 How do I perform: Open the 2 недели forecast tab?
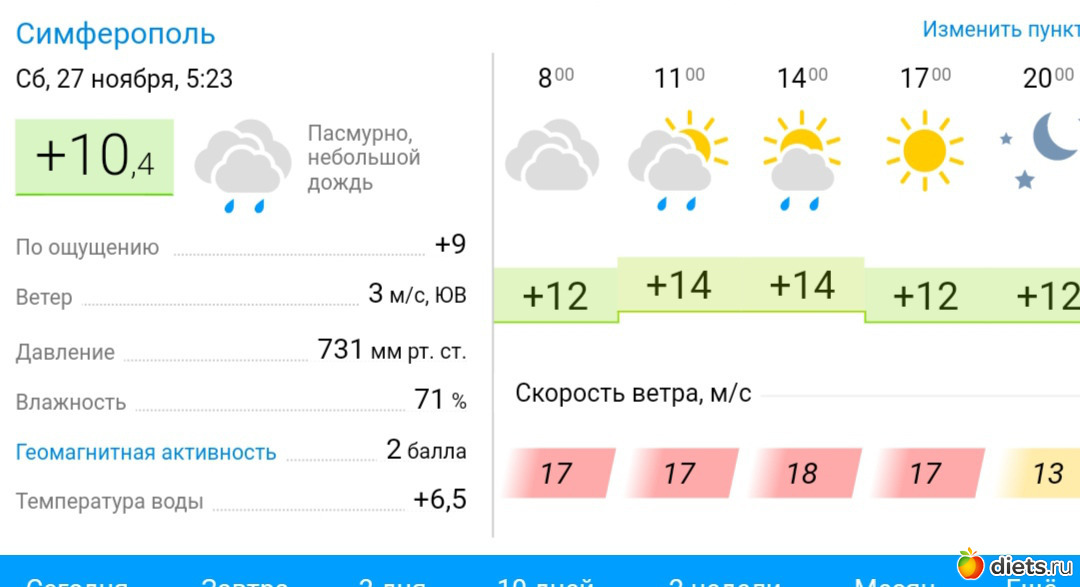pos(724,581)
